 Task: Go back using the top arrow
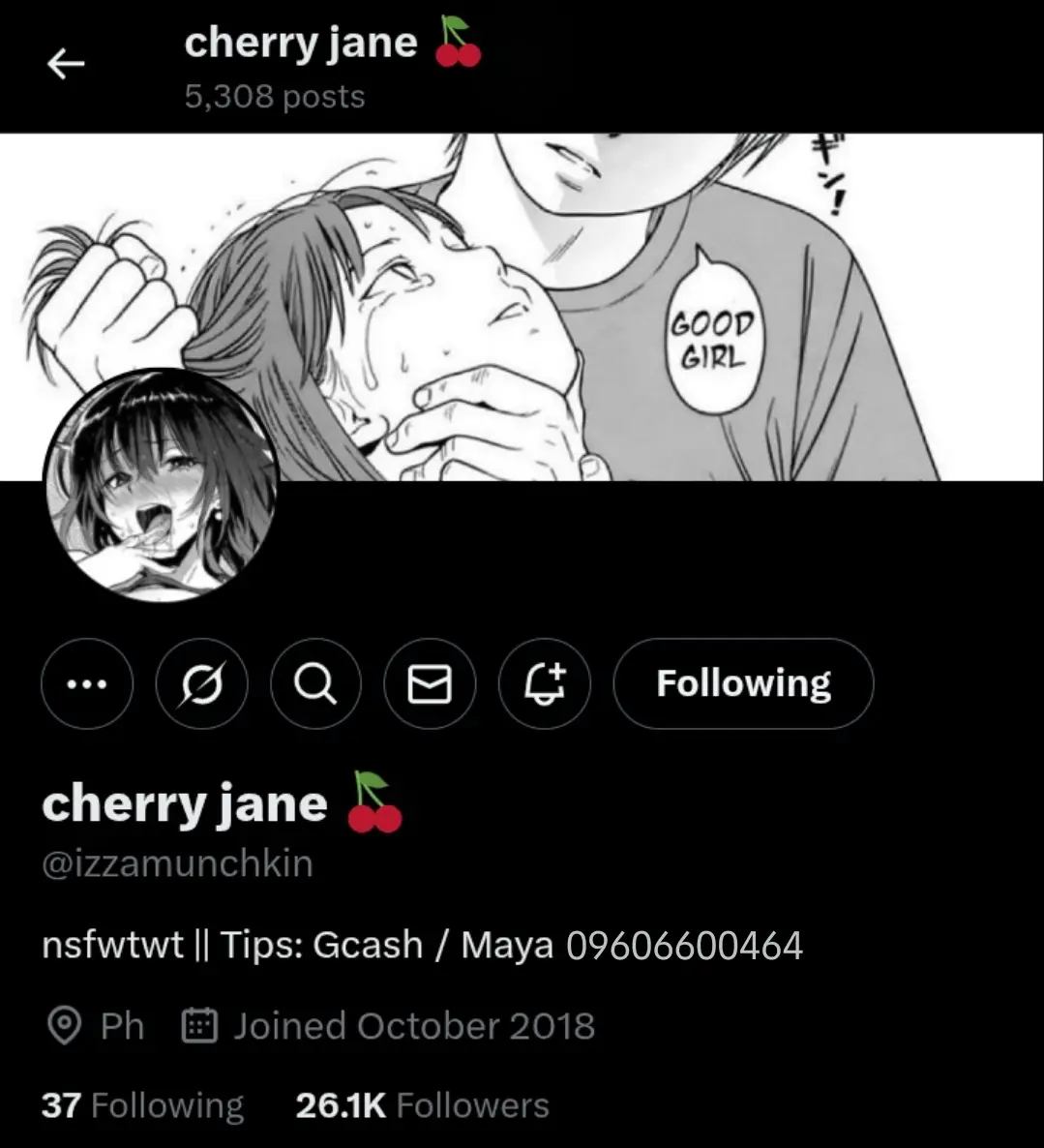pos(66,65)
